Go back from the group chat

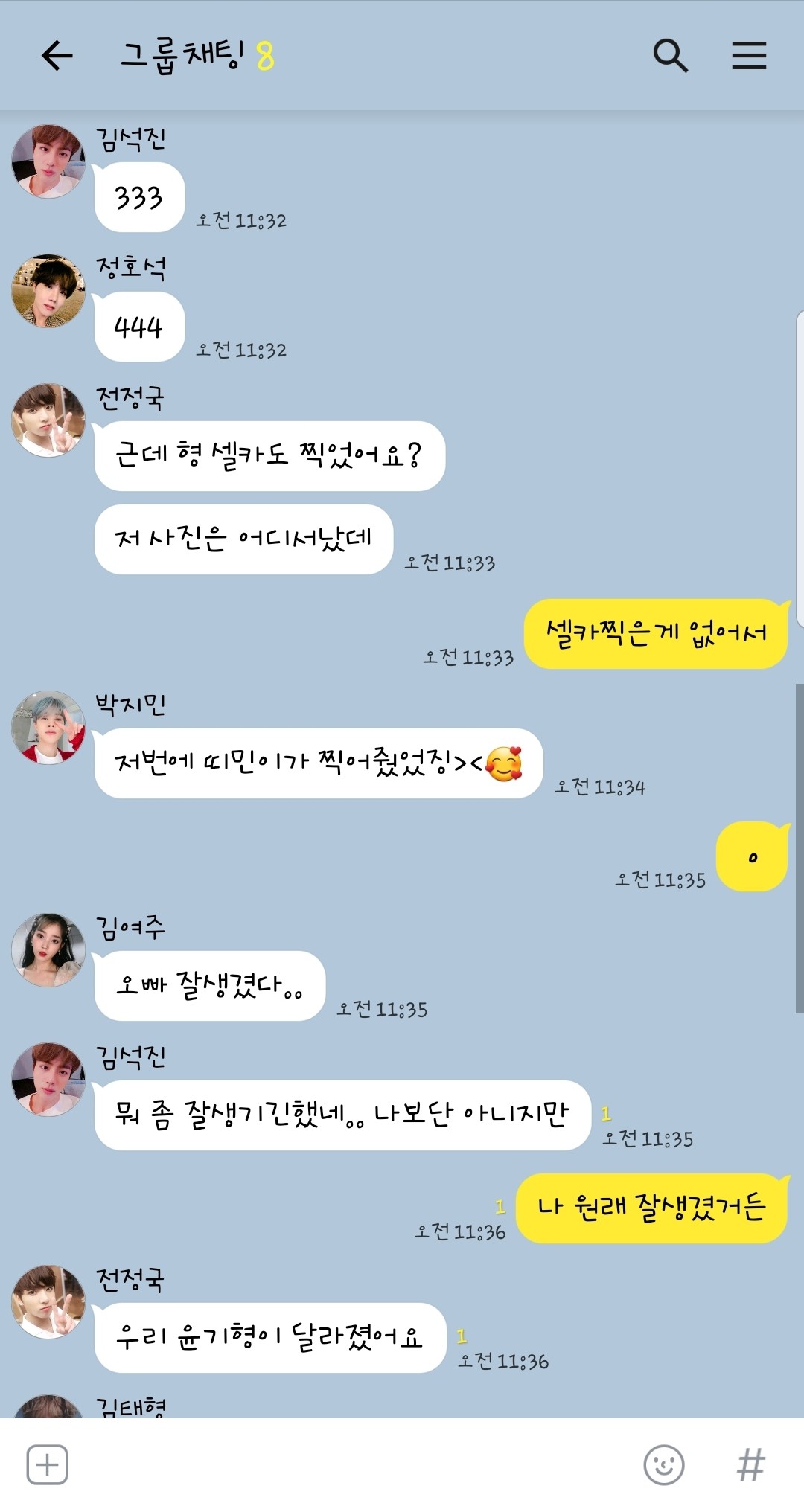(57, 56)
